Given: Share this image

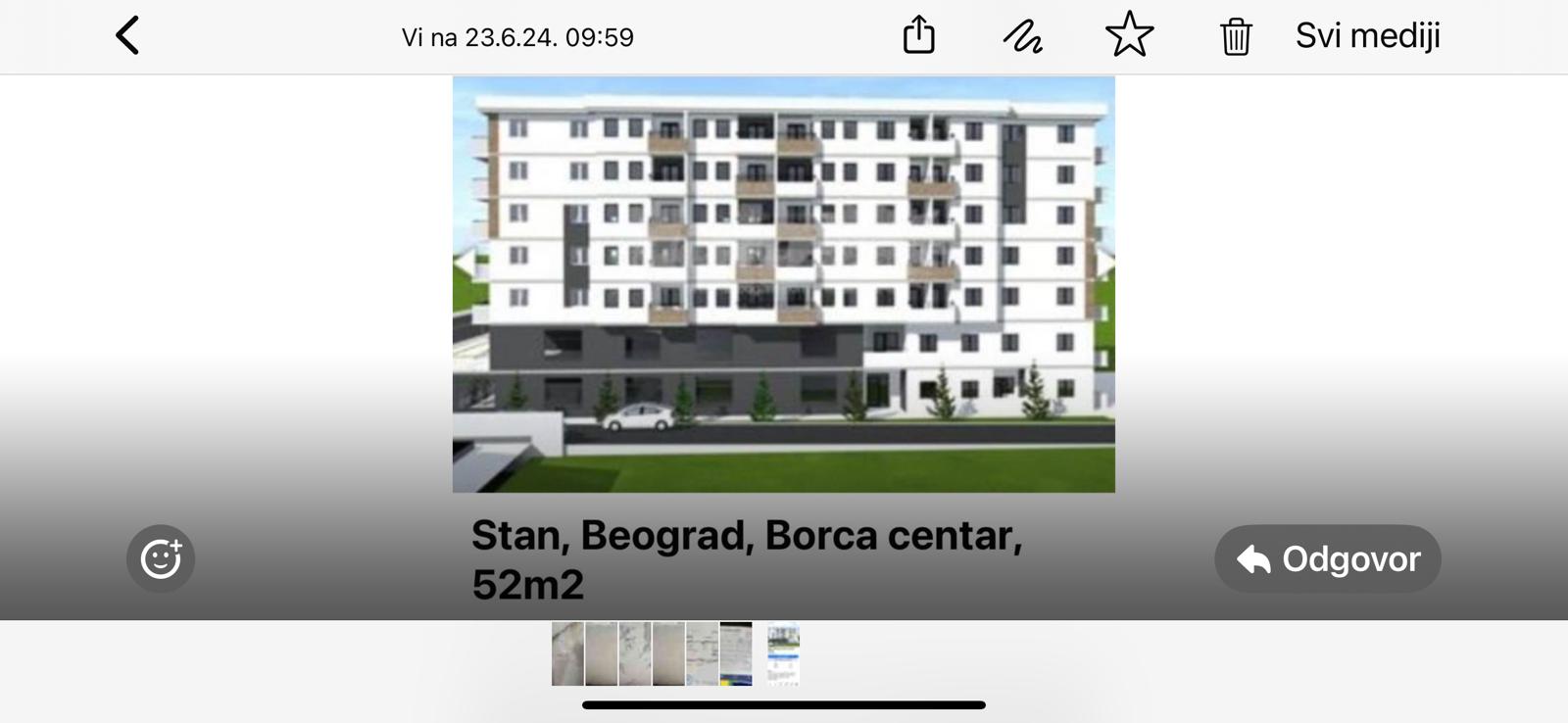Looking at the screenshot, I should 918,36.
